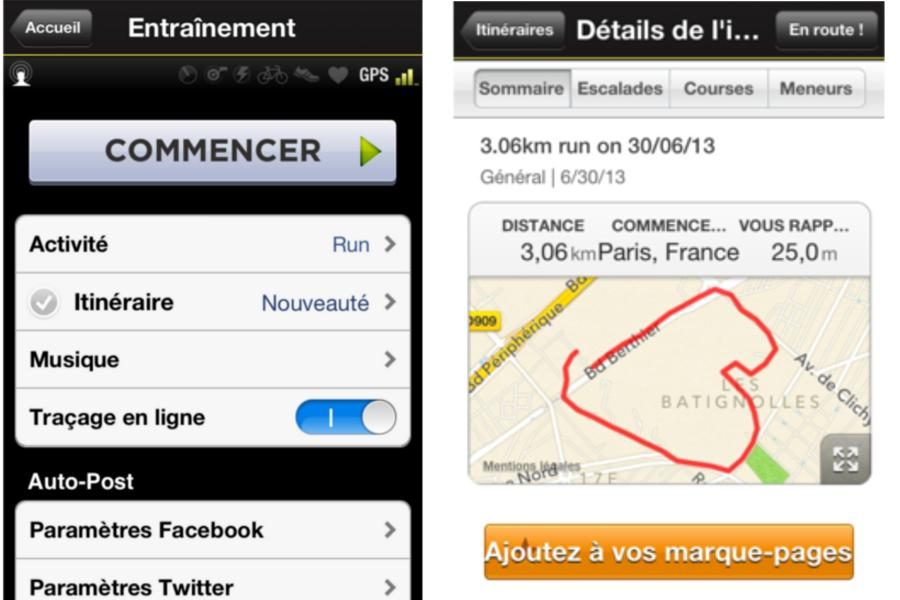Image resolution: width=900 pixels, height=600 pixels.
Task: Open the Musique settings row
Action: [212, 360]
